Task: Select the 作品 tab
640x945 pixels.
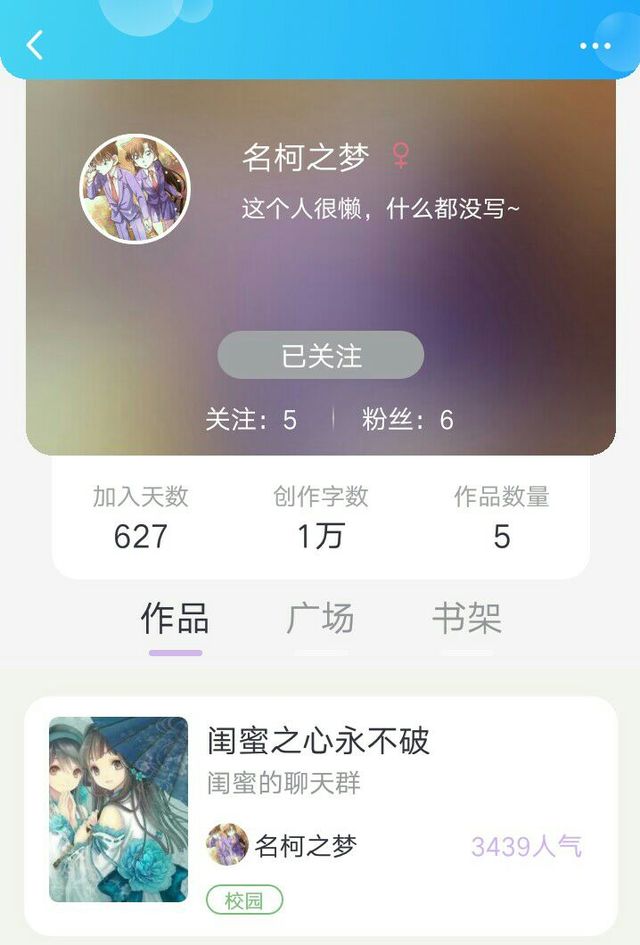Action: pos(175,618)
